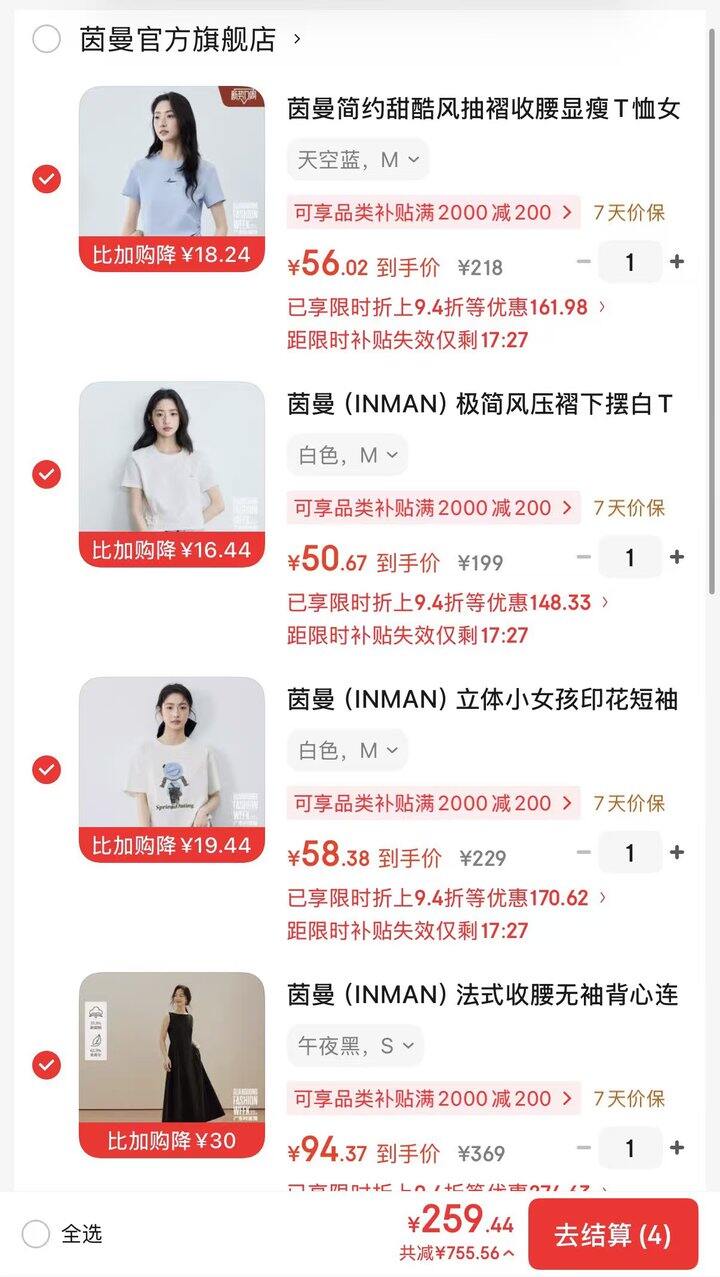The height and width of the screenshot is (1277, 720).
Task: Uncheck the 立体小女孩印花短袖 item
Action: [45, 770]
